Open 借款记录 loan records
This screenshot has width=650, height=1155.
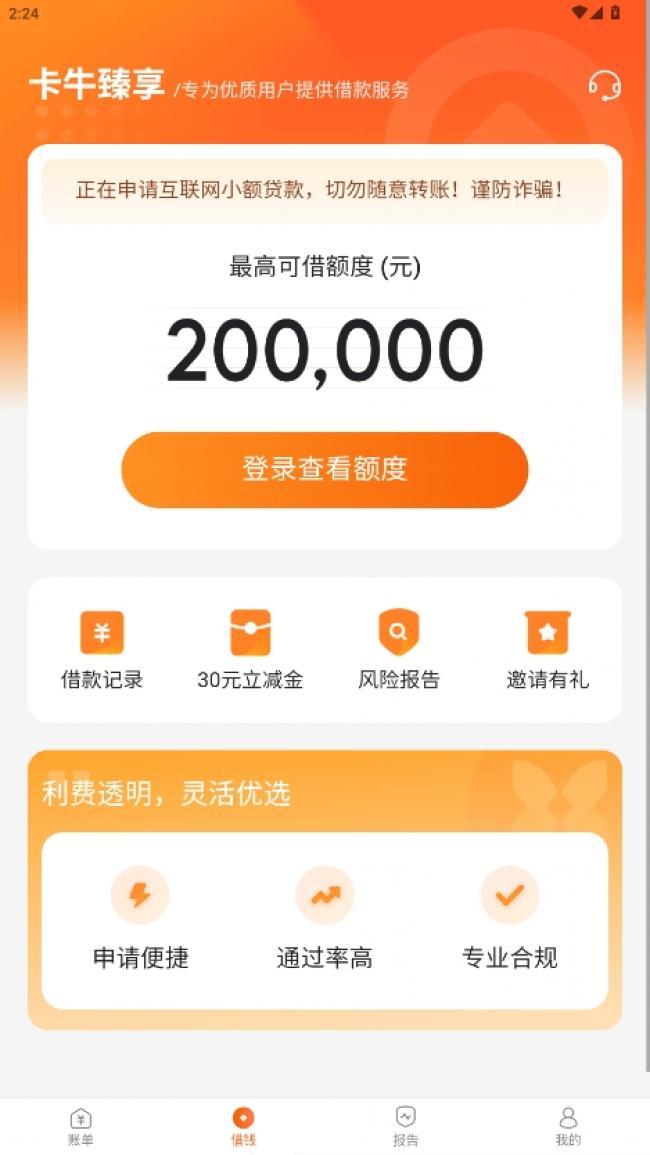click(102, 649)
